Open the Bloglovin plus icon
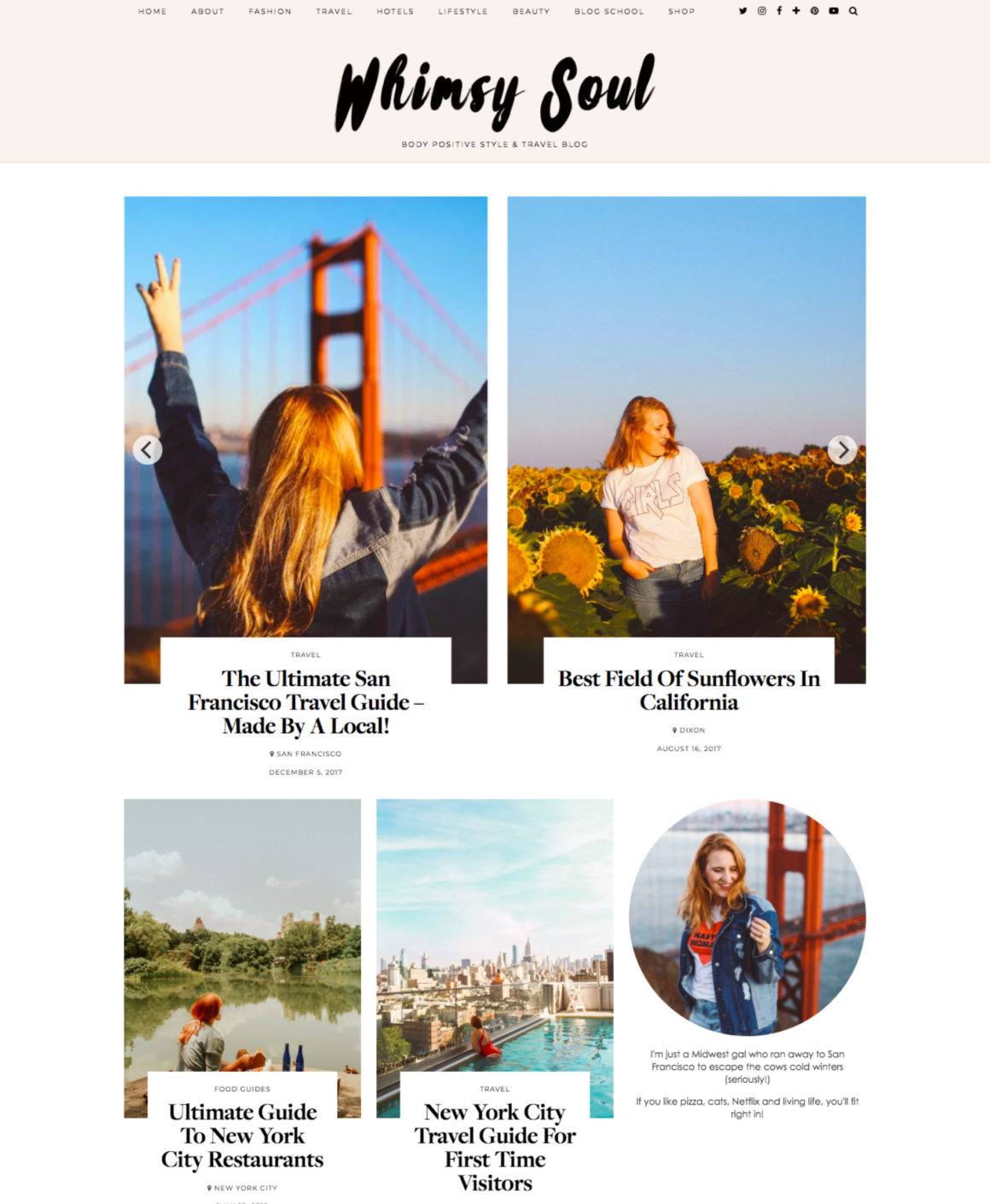This screenshot has width=990, height=1204. 796,11
